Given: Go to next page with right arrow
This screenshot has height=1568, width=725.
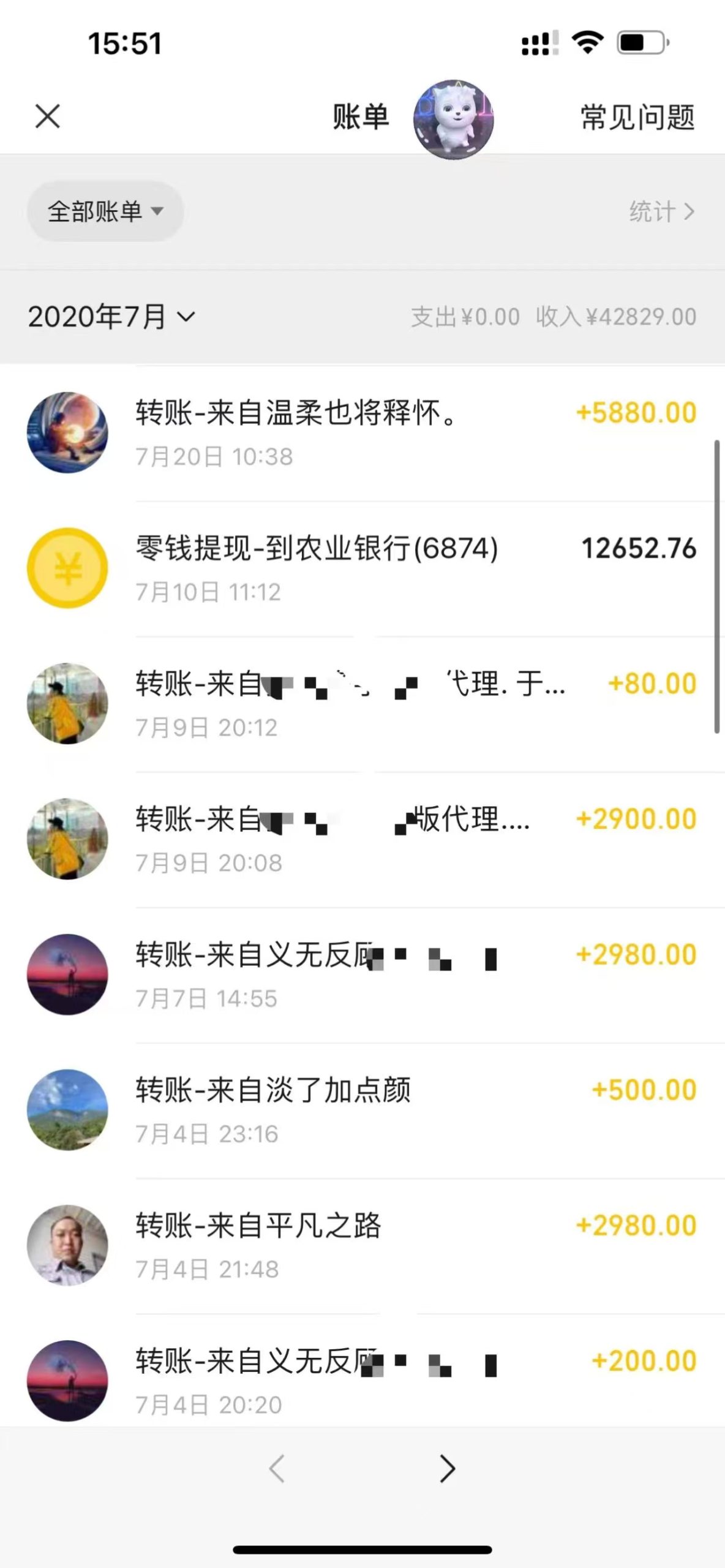Looking at the screenshot, I should (x=446, y=1468).
